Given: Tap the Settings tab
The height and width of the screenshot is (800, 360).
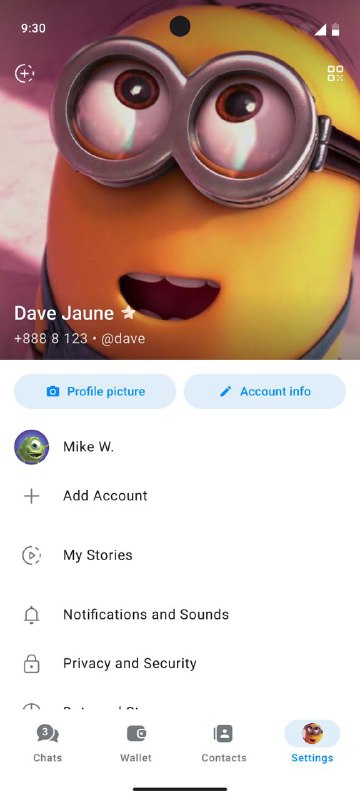Looking at the screenshot, I should 312,744.
